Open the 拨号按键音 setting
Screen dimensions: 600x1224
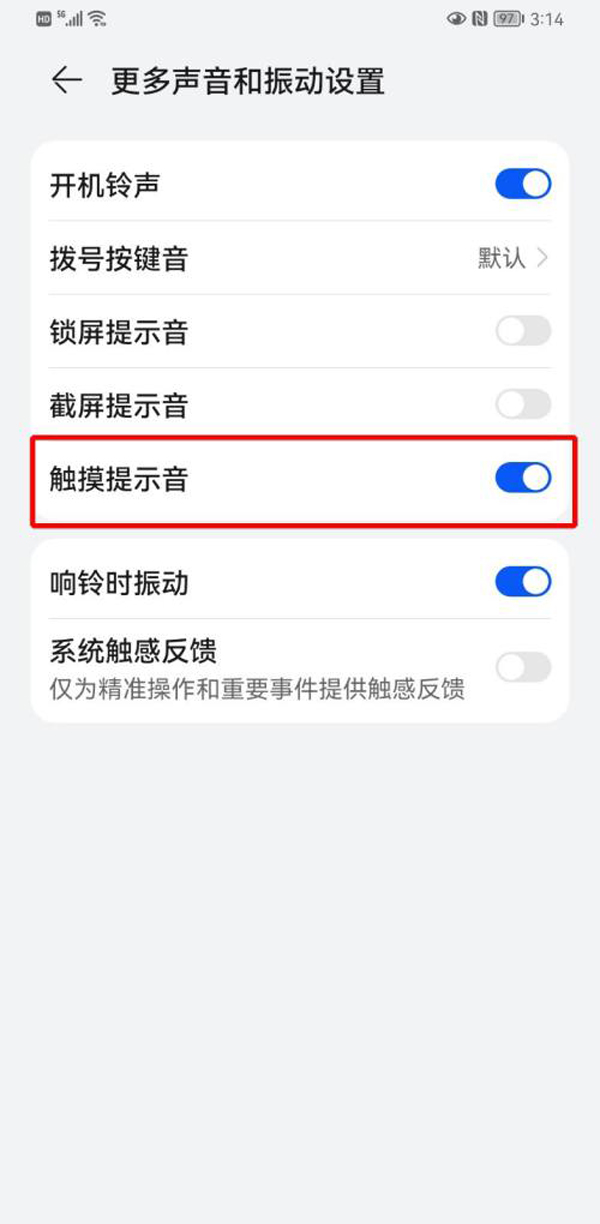click(300, 258)
